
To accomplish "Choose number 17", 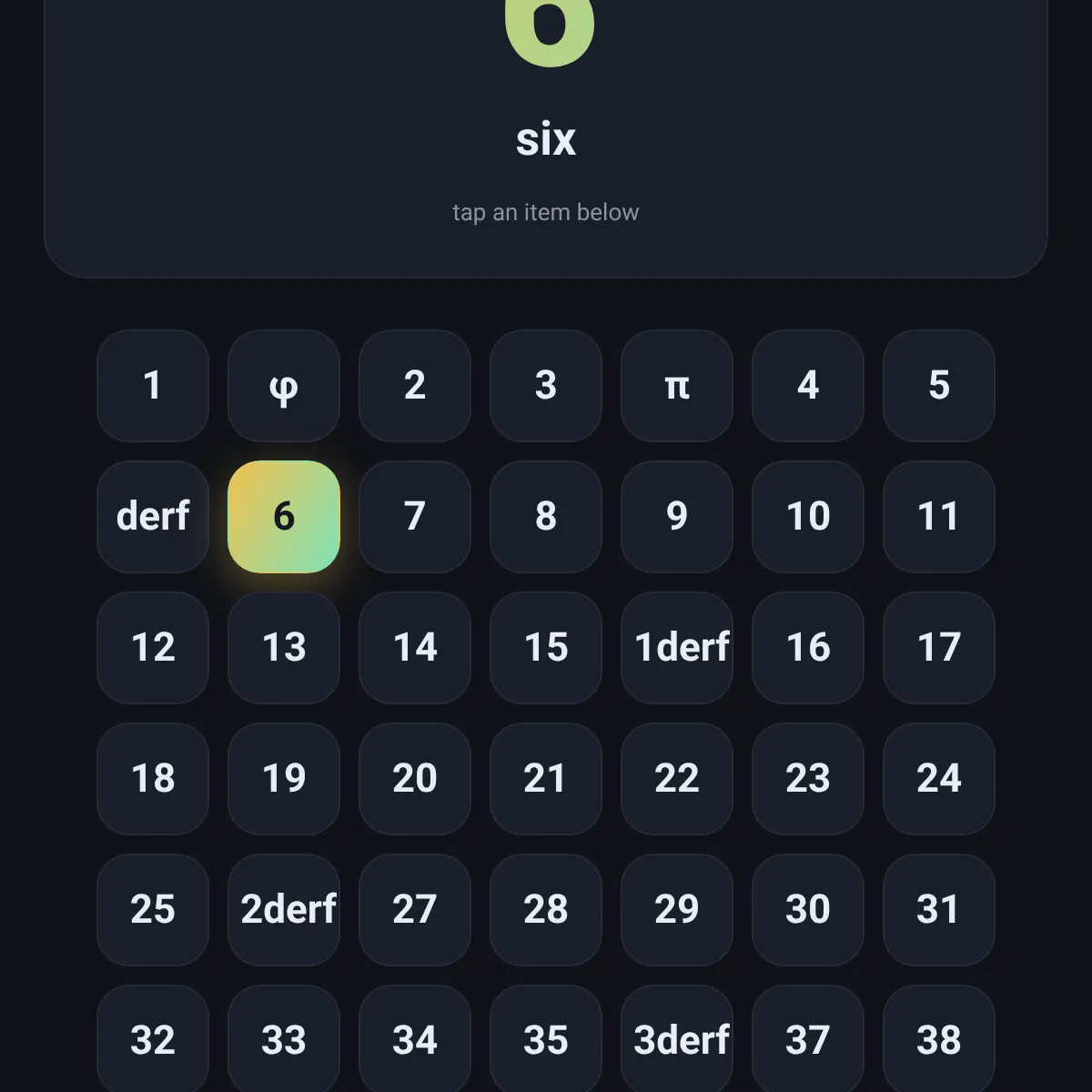I will [939, 648].
